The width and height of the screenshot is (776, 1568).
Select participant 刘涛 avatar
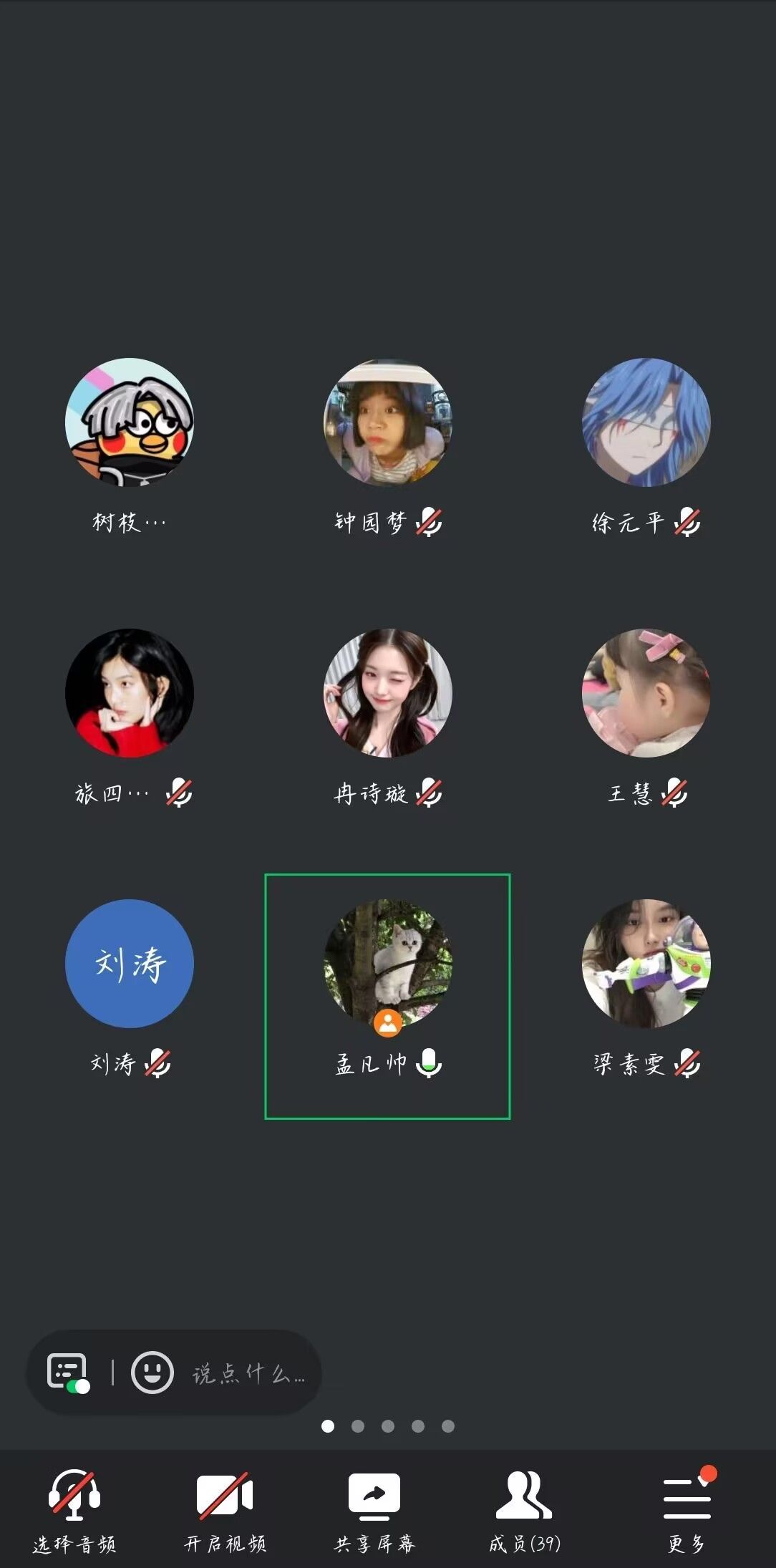point(130,964)
